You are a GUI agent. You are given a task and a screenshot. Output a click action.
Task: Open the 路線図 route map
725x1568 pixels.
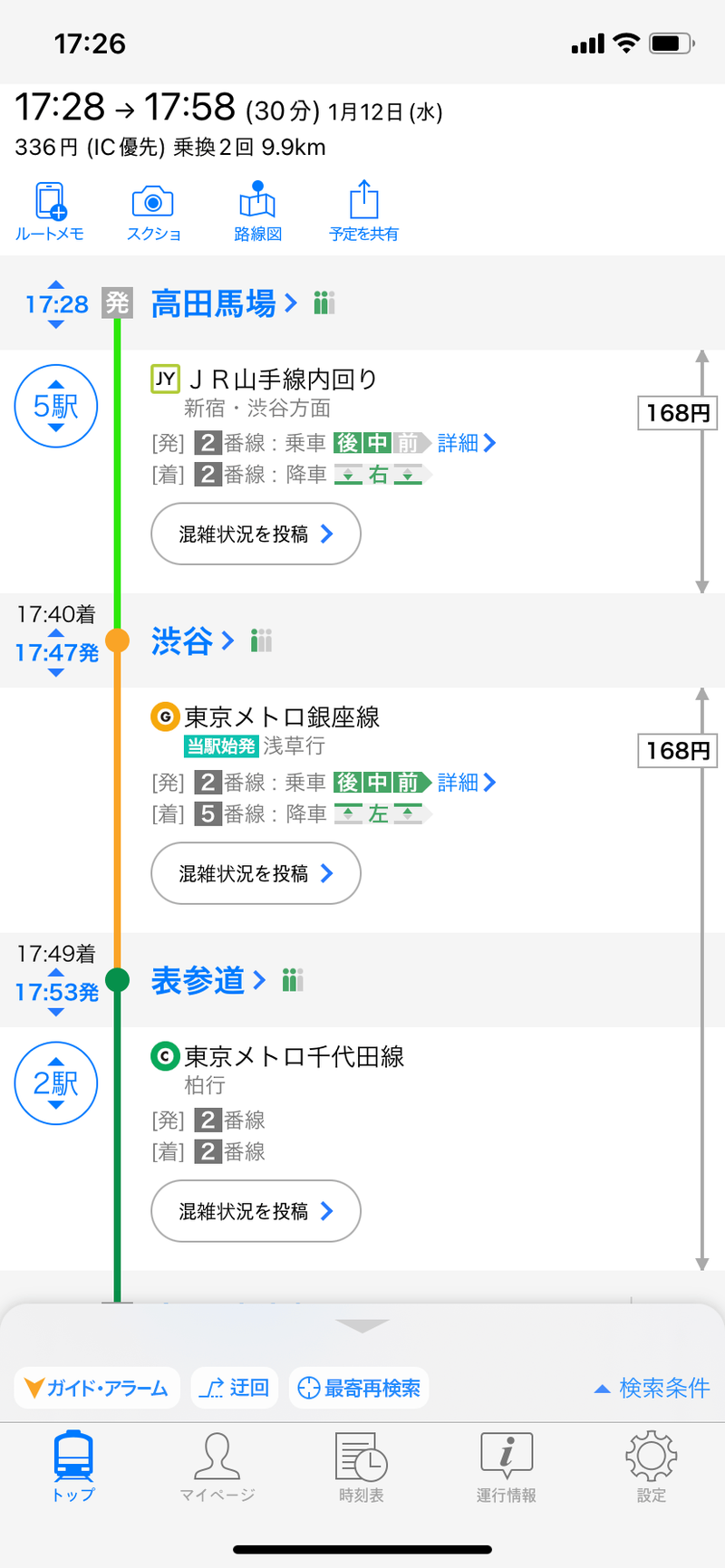257,212
